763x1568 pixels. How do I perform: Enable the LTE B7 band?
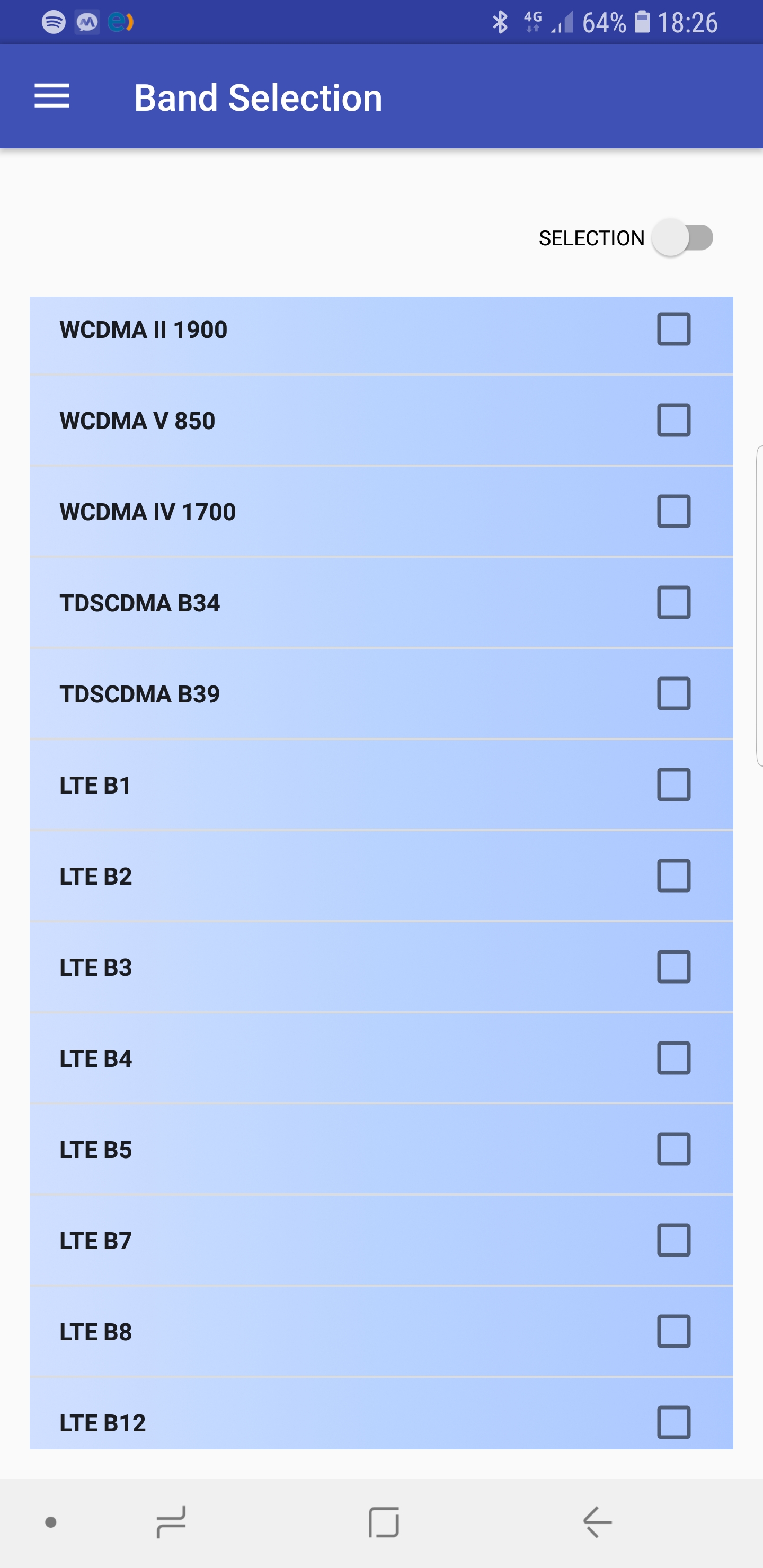click(673, 1241)
